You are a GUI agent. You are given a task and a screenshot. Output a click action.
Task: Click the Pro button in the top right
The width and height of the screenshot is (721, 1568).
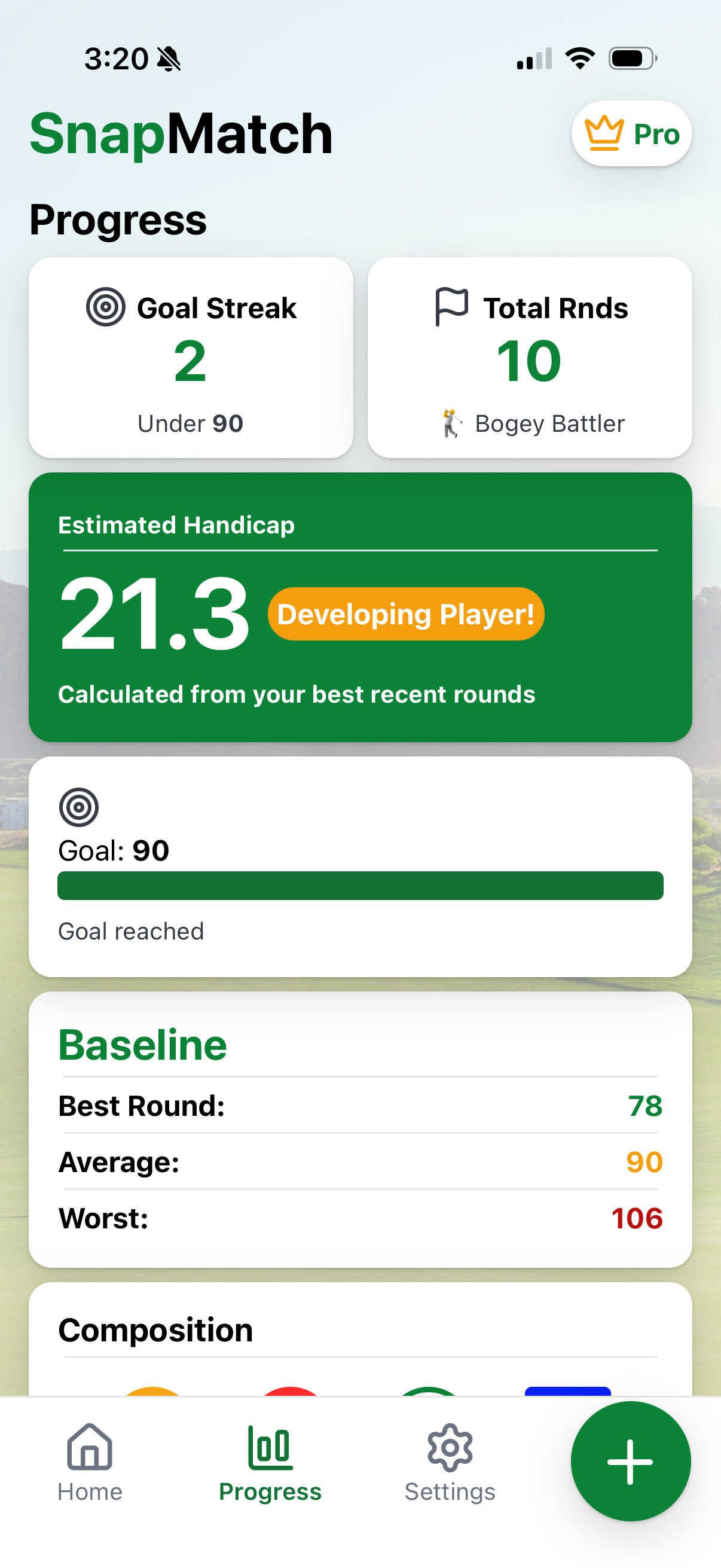click(x=631, y=134)
